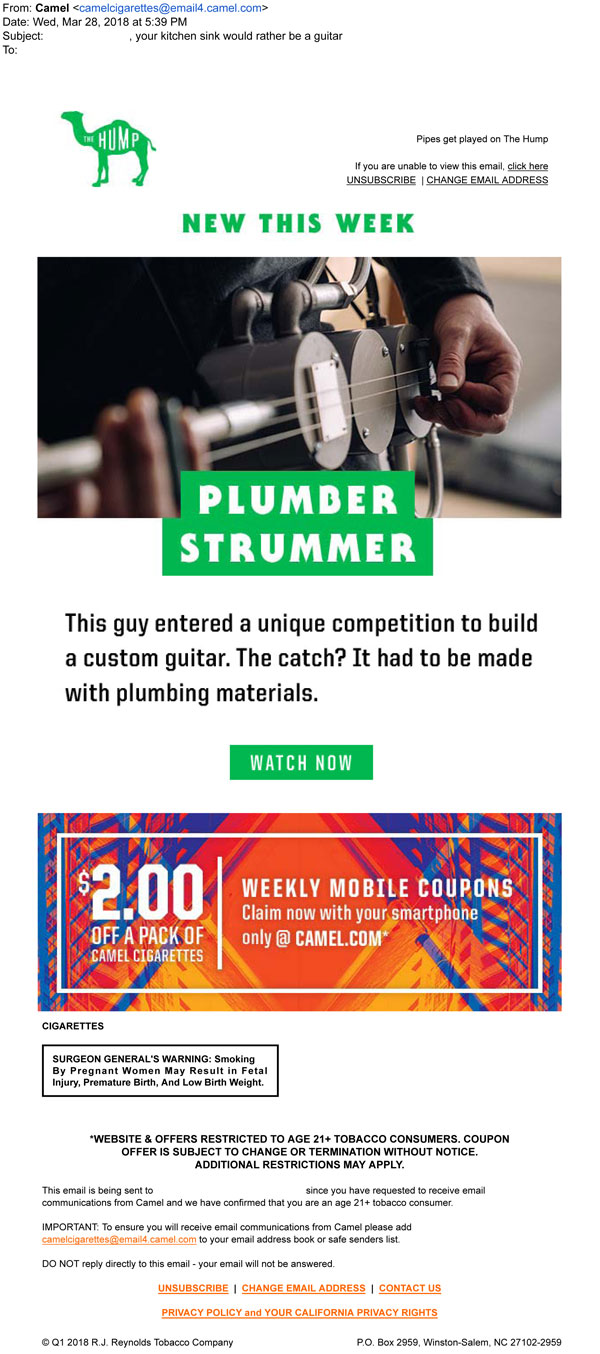Viewport: 600px width, 1354px height.
Task: Open the orange CHANGE EMAIL ADDRESS footer link
Action: pyautogui.click(x=303, y=1288)
